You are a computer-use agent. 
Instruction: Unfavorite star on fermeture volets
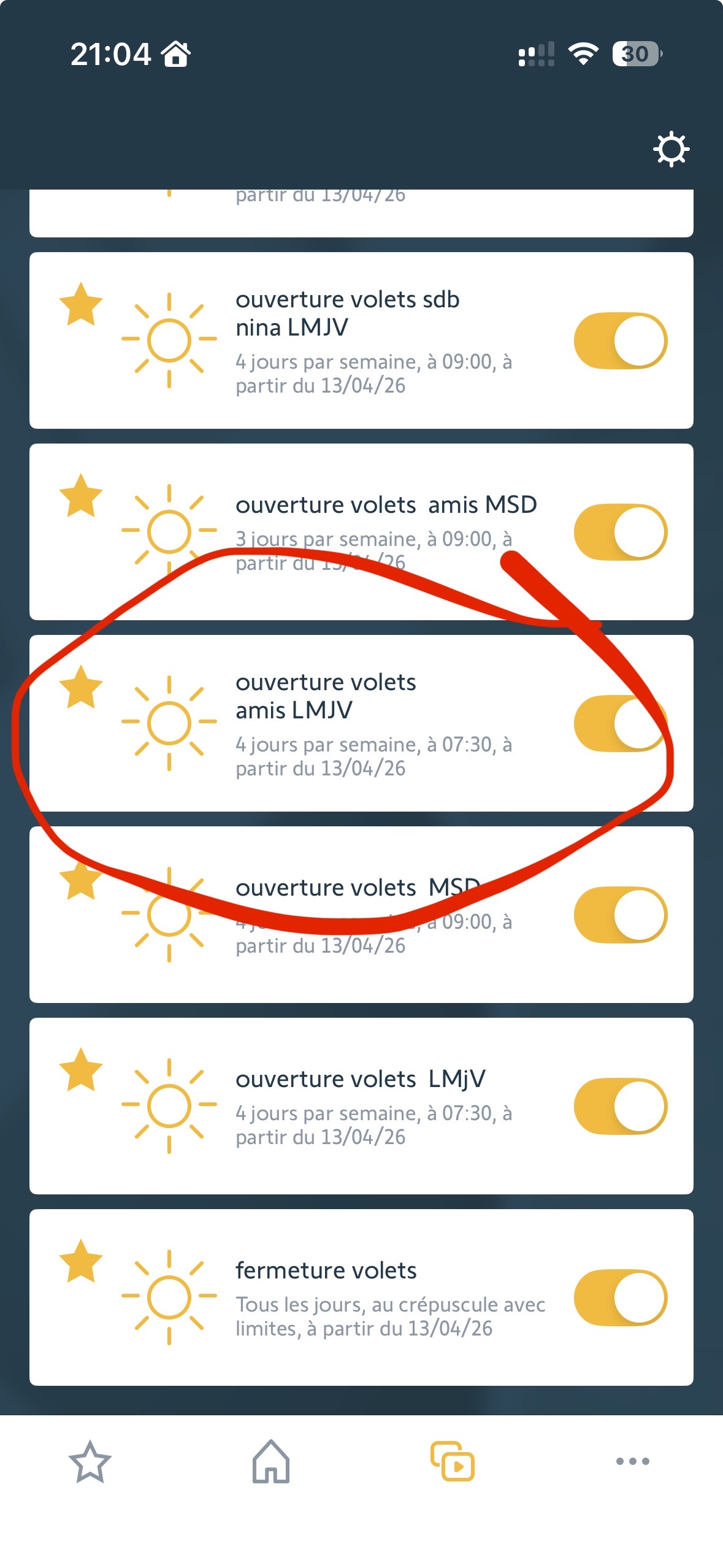pos(80,1261)
